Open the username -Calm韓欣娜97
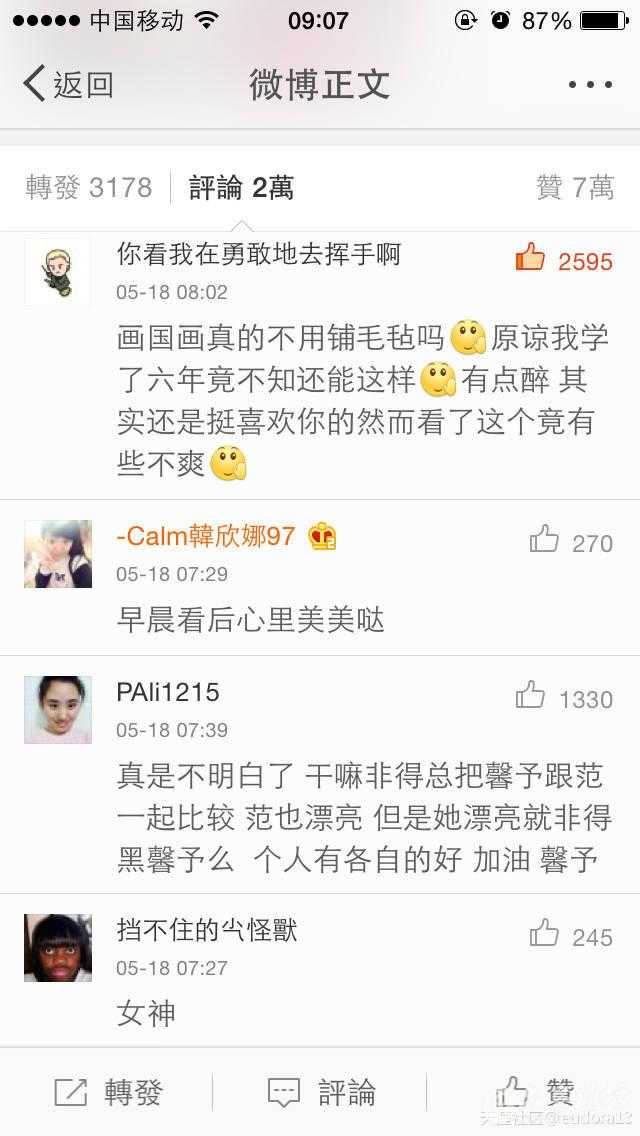 coord(206,536)
